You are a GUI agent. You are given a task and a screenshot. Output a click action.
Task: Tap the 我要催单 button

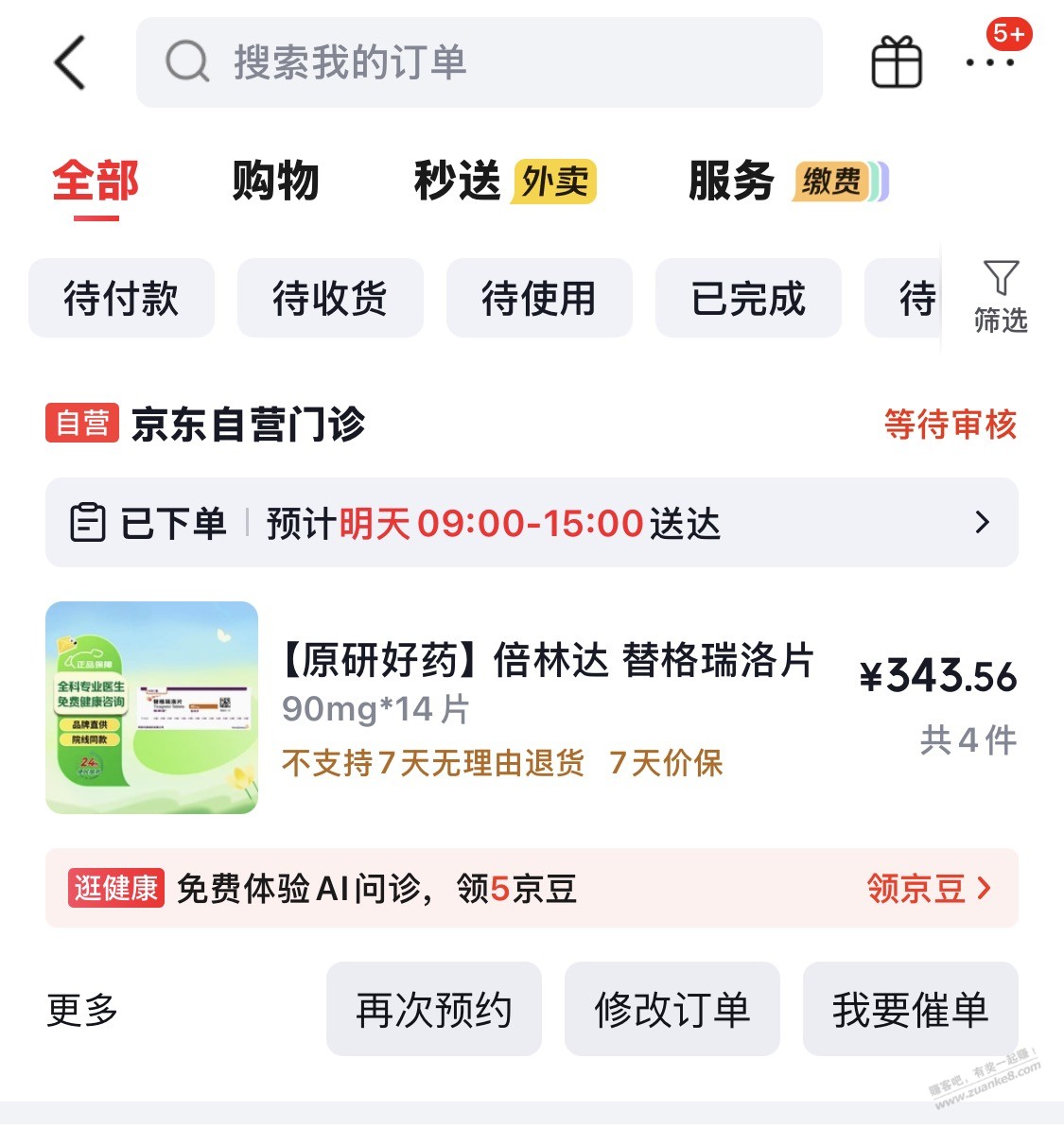910,1009
